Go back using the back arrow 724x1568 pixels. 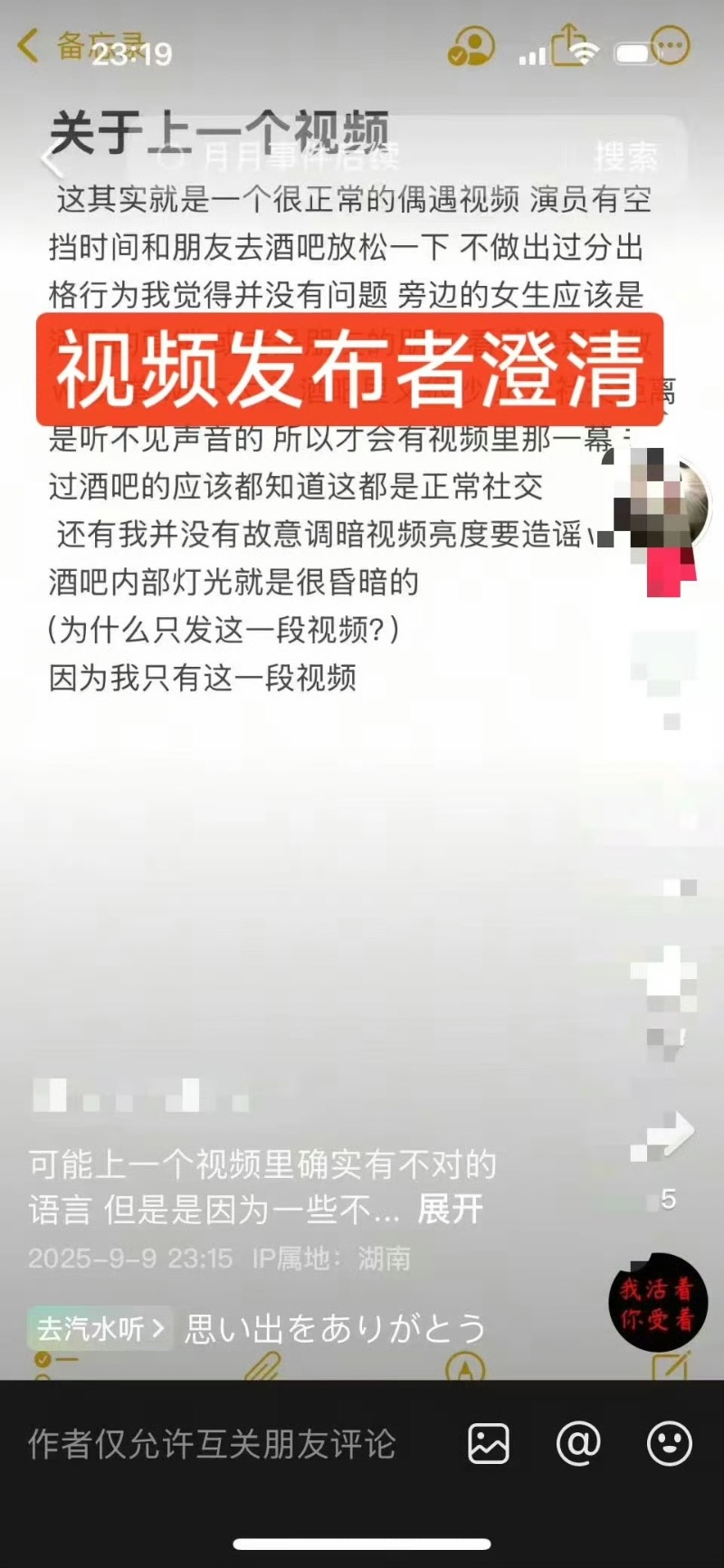coord(52,160)
